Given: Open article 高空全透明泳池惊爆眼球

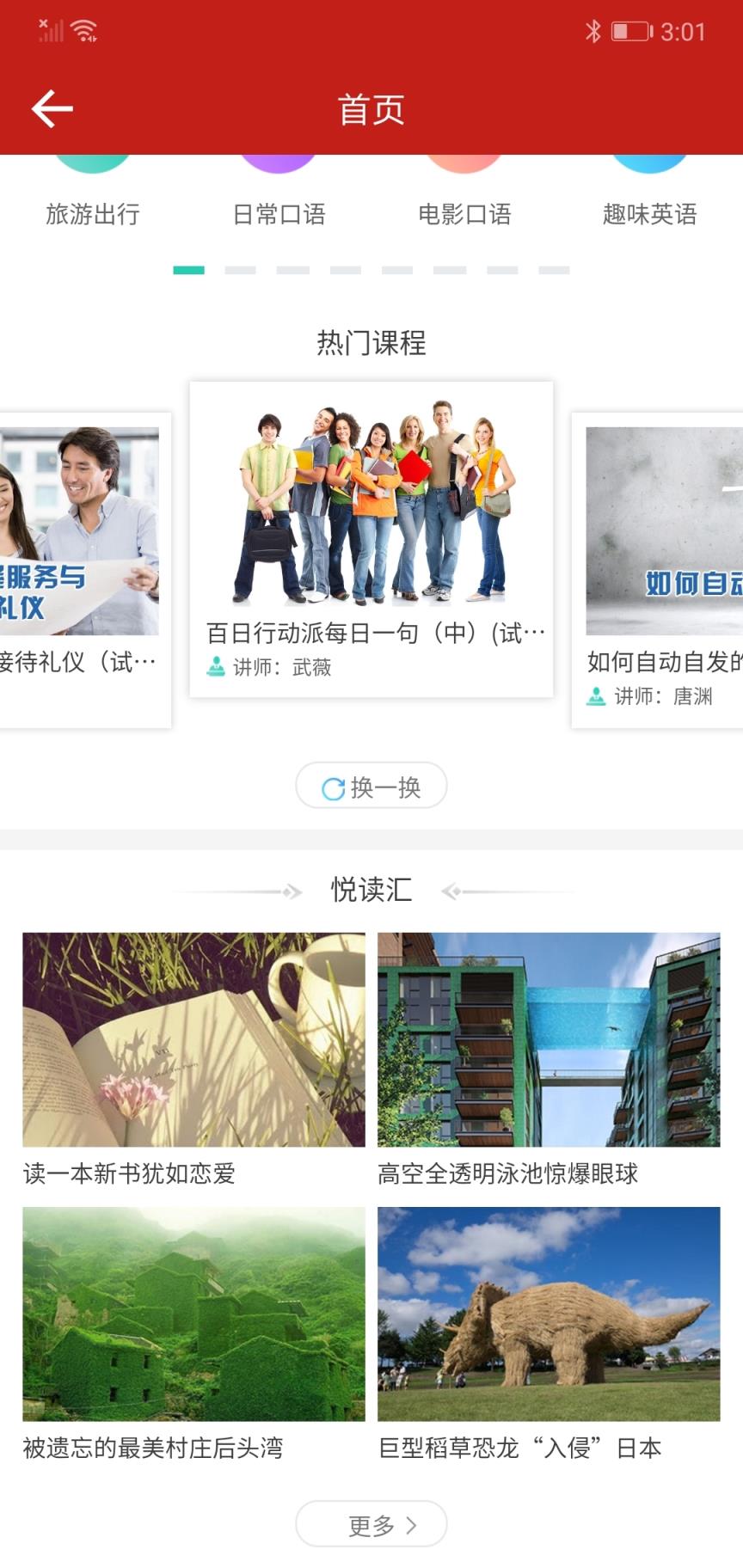Looking at the screenshot, I should [x=549, y=1057].
